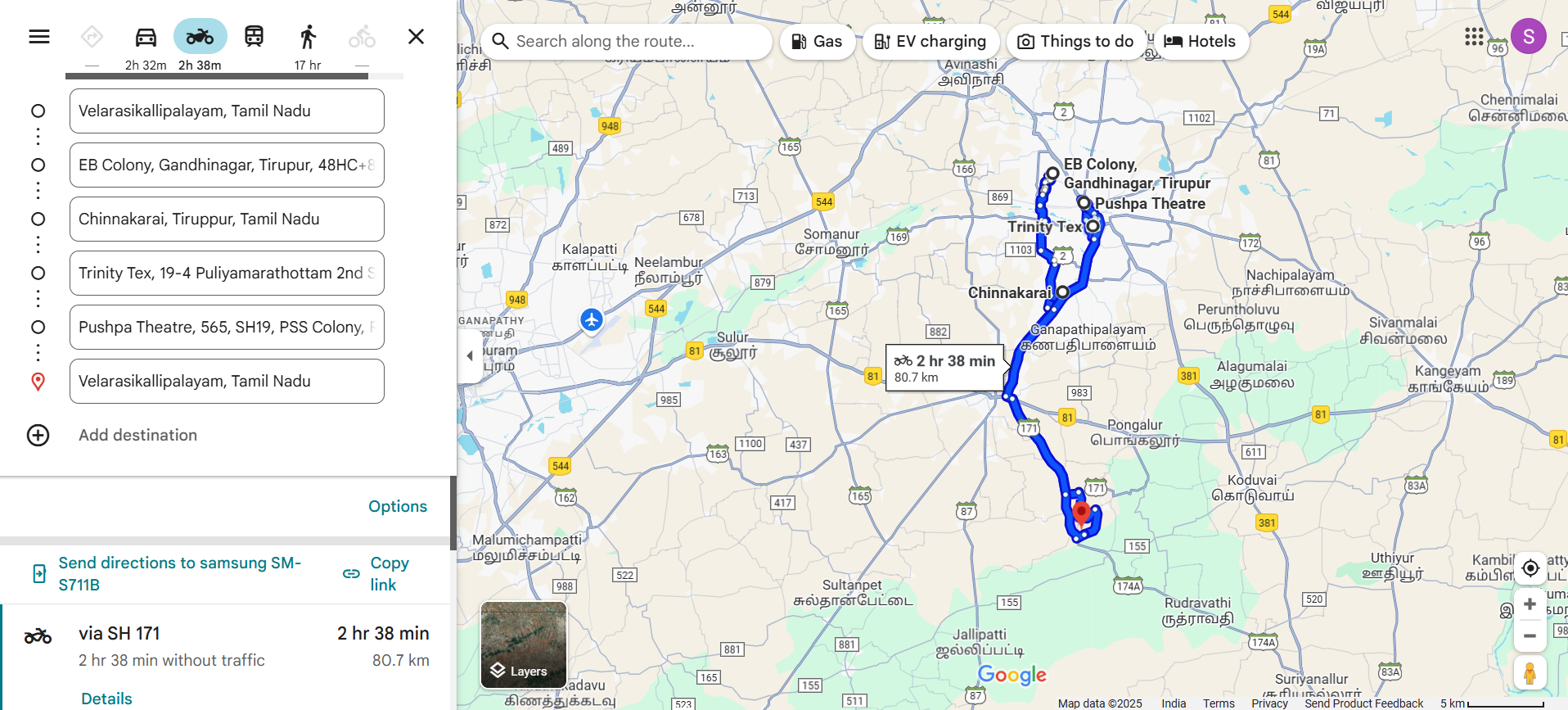Edit the EB Colony, Gandhinagar stop field
The width and height of the screenshot is (1568, 710).
tap(227, 165)
